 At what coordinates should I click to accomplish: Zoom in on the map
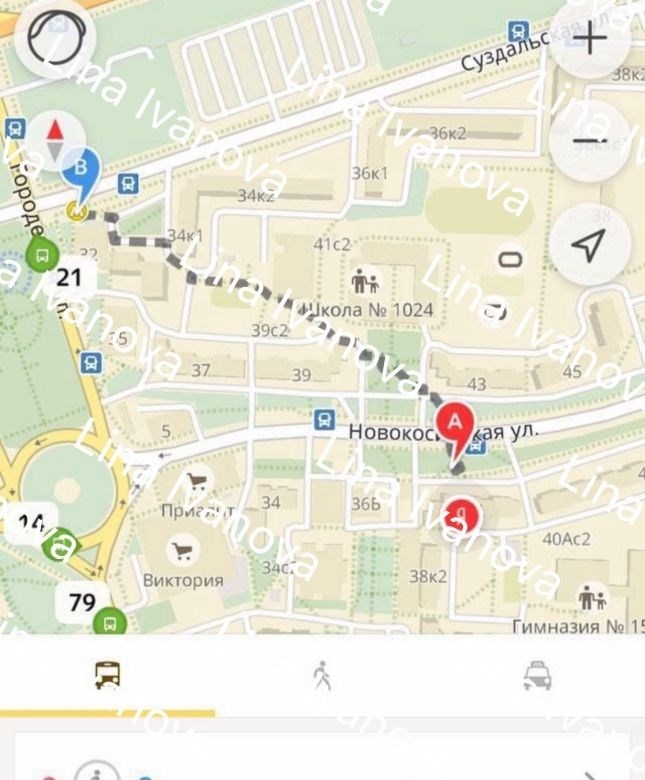pos(591,40)
